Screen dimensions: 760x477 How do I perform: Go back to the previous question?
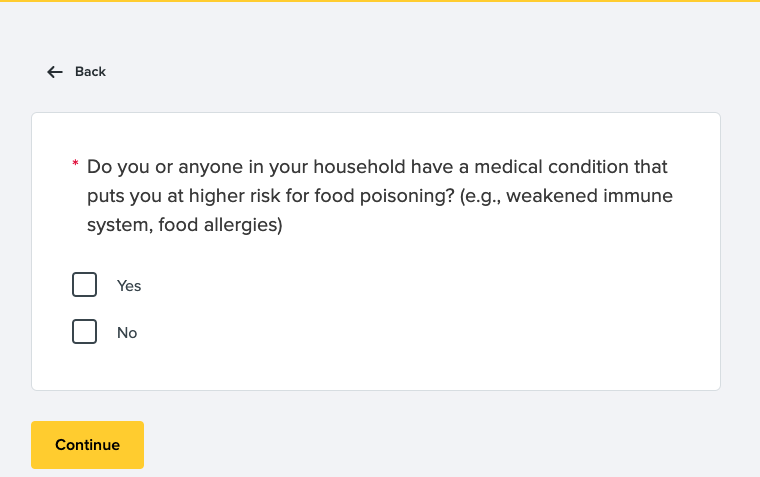[x=77, y=72]
